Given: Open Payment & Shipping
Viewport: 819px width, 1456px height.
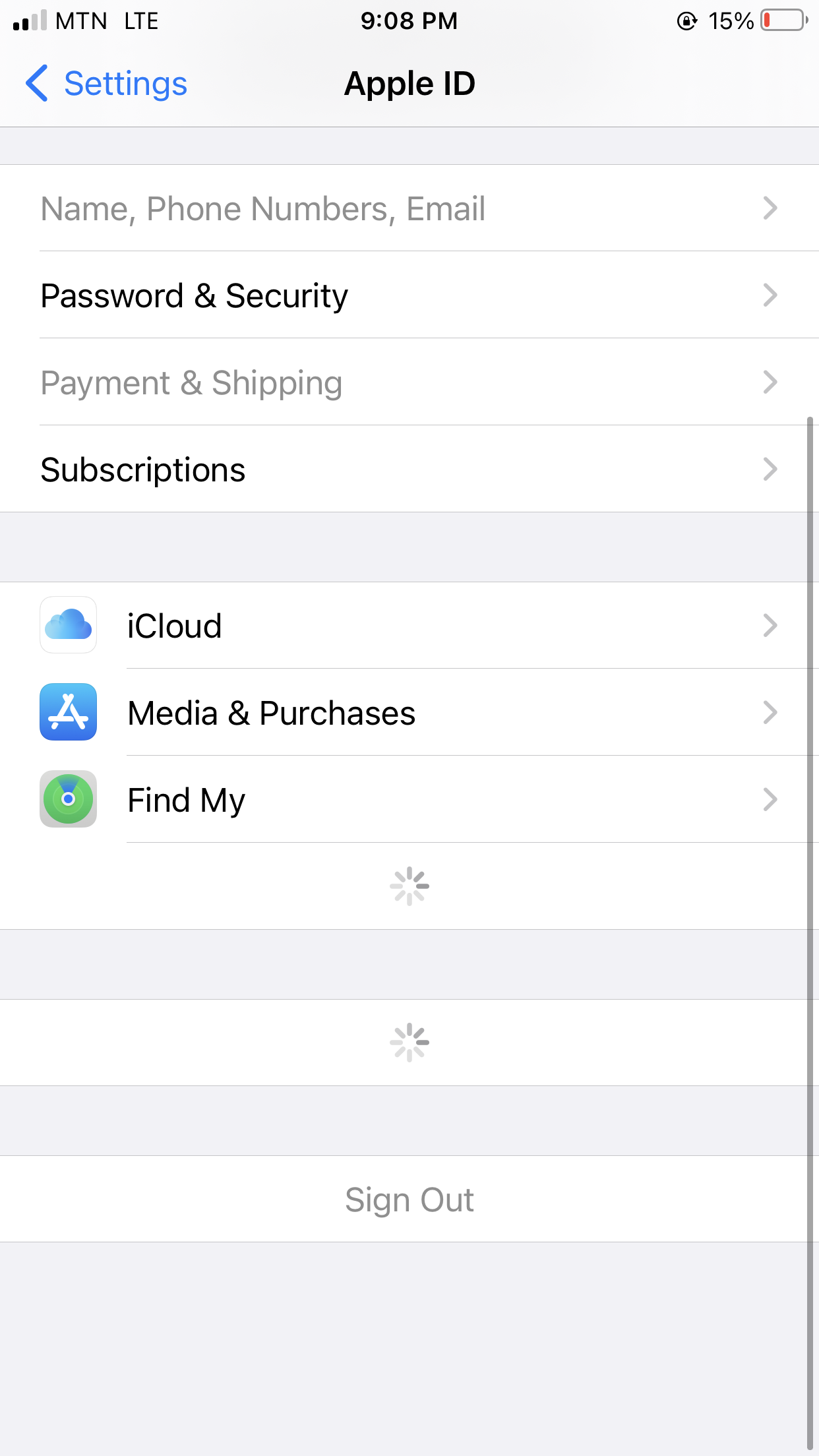Looking at the screenshot, I should tap(409, 382).
